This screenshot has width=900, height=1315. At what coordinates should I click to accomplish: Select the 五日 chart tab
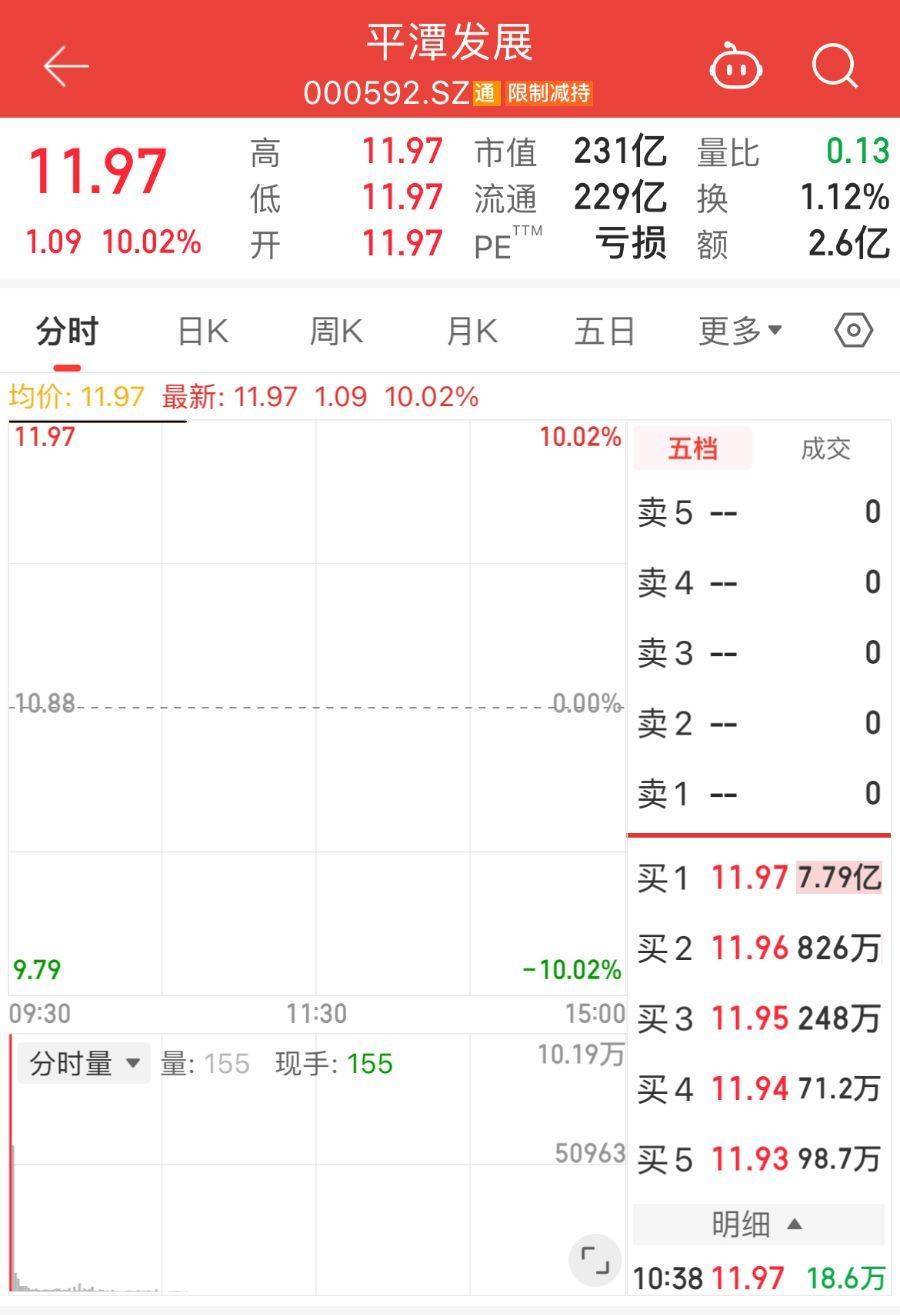coord(605,331)
